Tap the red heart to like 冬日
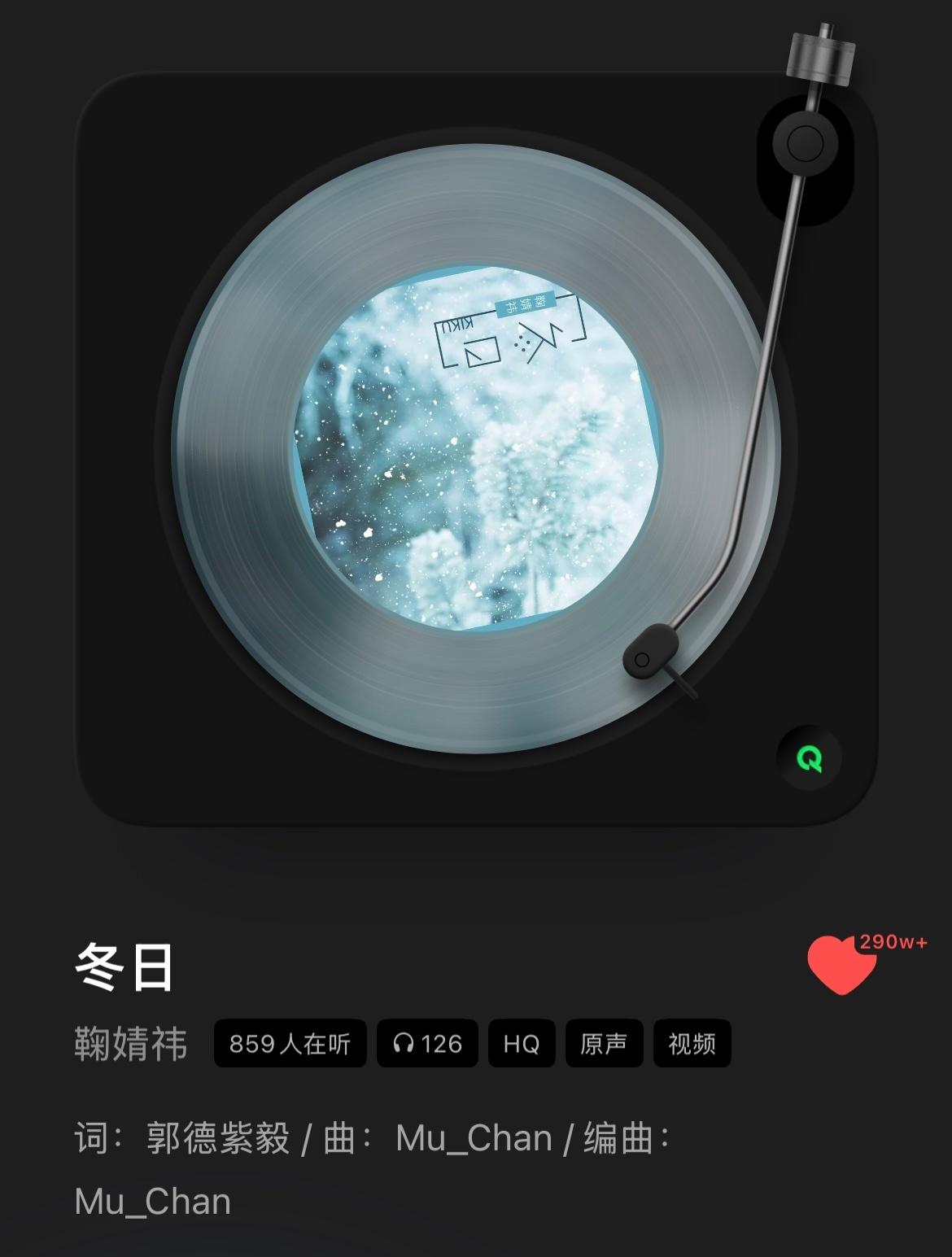 (841, 965)
